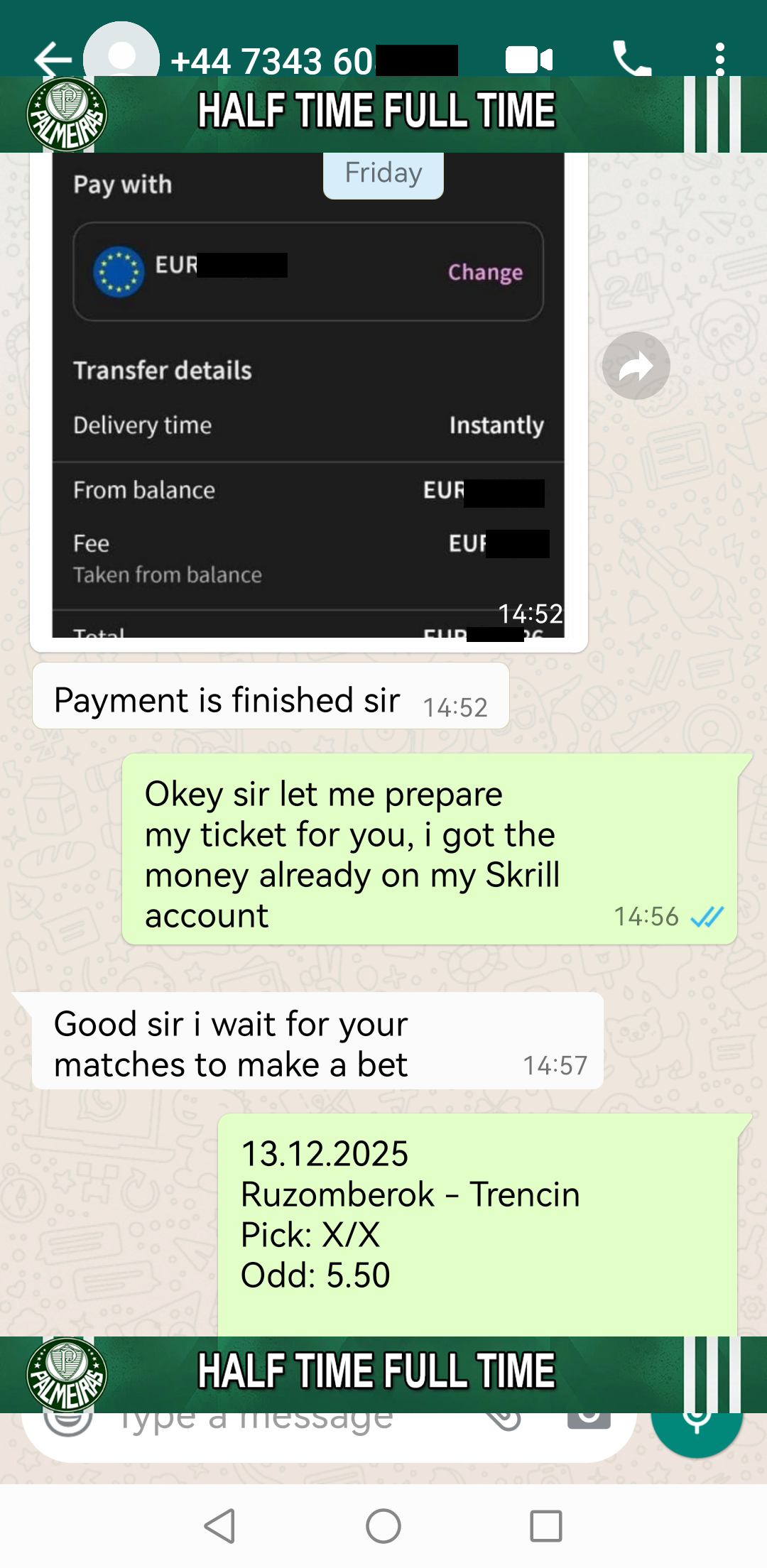Open the recent apps view
The image size is (767, 1568).
[x=545, y=1525]
